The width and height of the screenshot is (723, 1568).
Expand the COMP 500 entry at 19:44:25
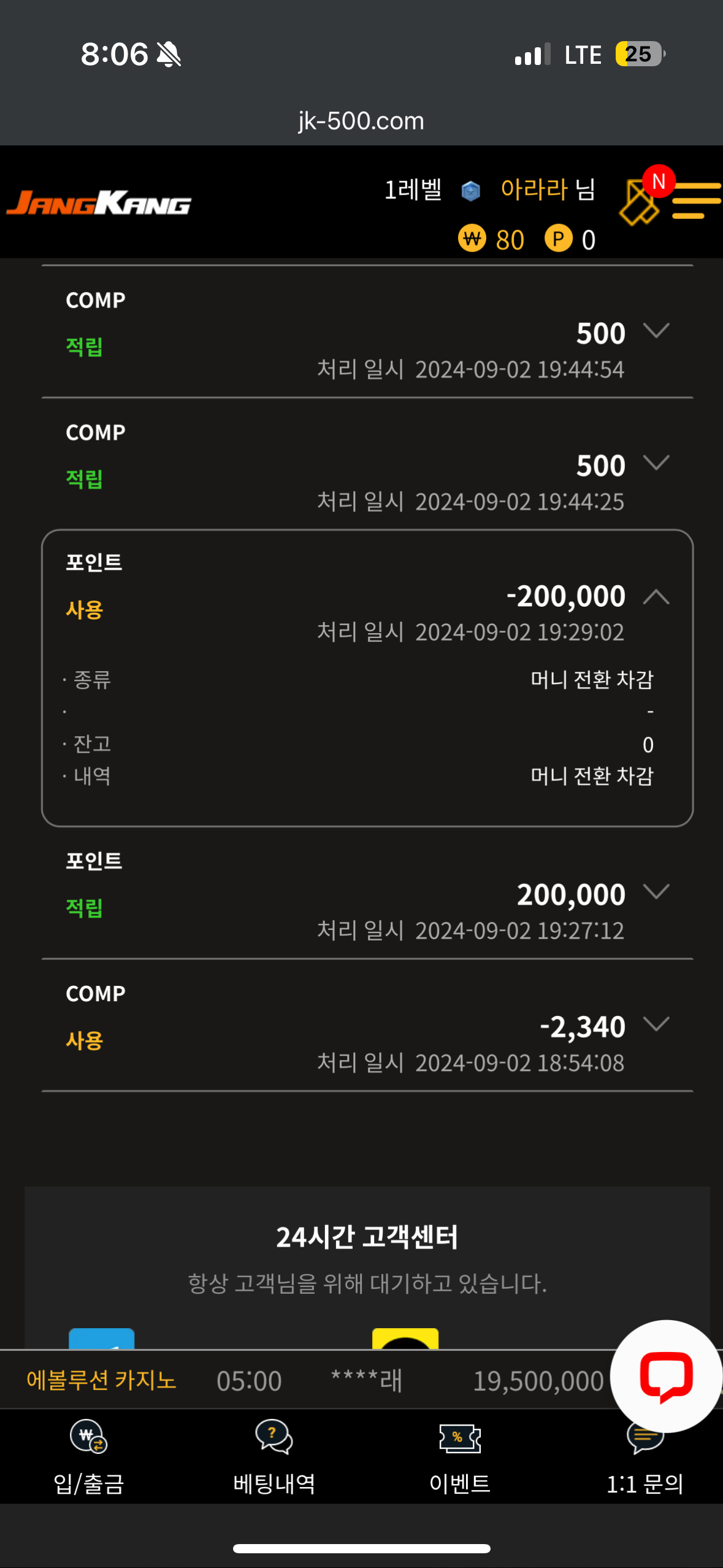tap(656, 463)
